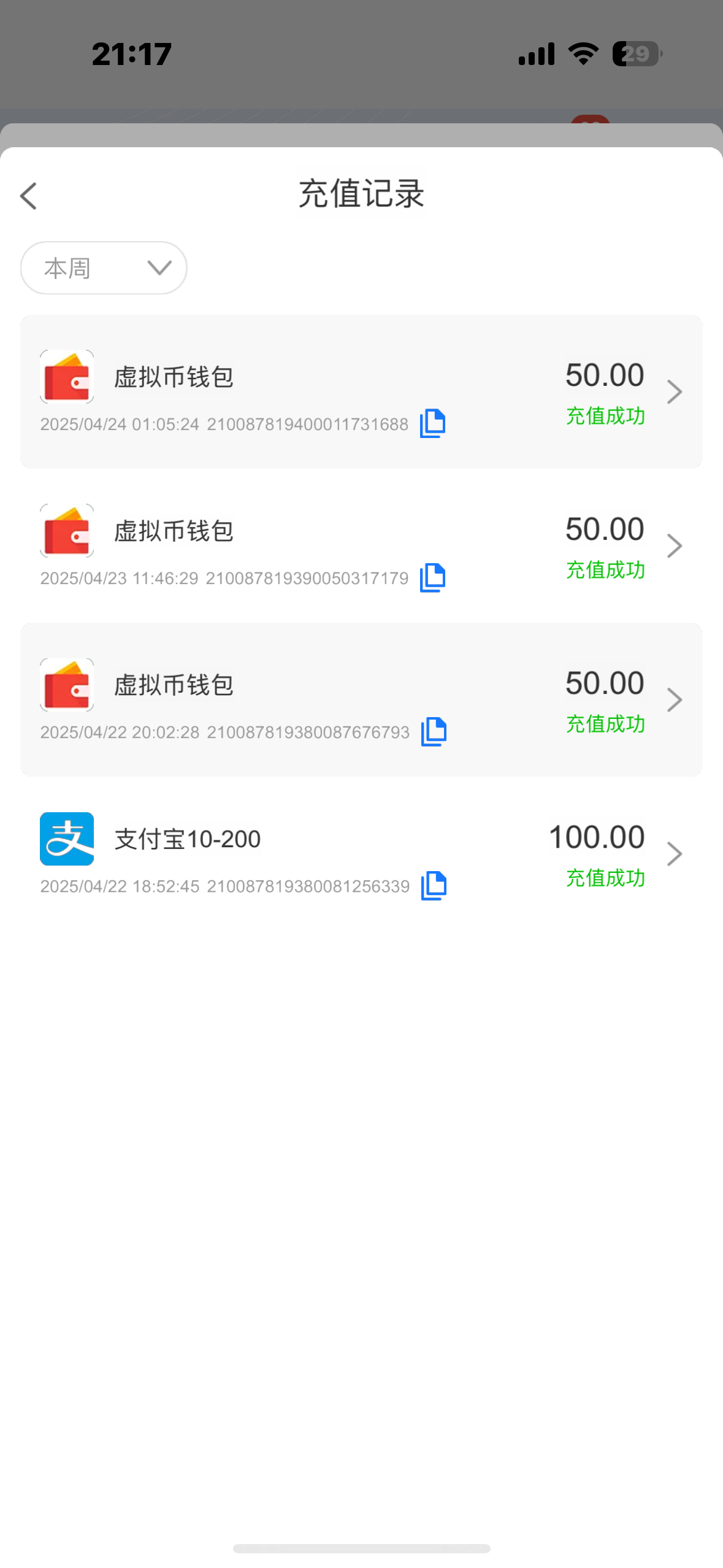Copy order number 2100878193900050317179
This screenshot has width=723, height=1568.
pos(432,577)
